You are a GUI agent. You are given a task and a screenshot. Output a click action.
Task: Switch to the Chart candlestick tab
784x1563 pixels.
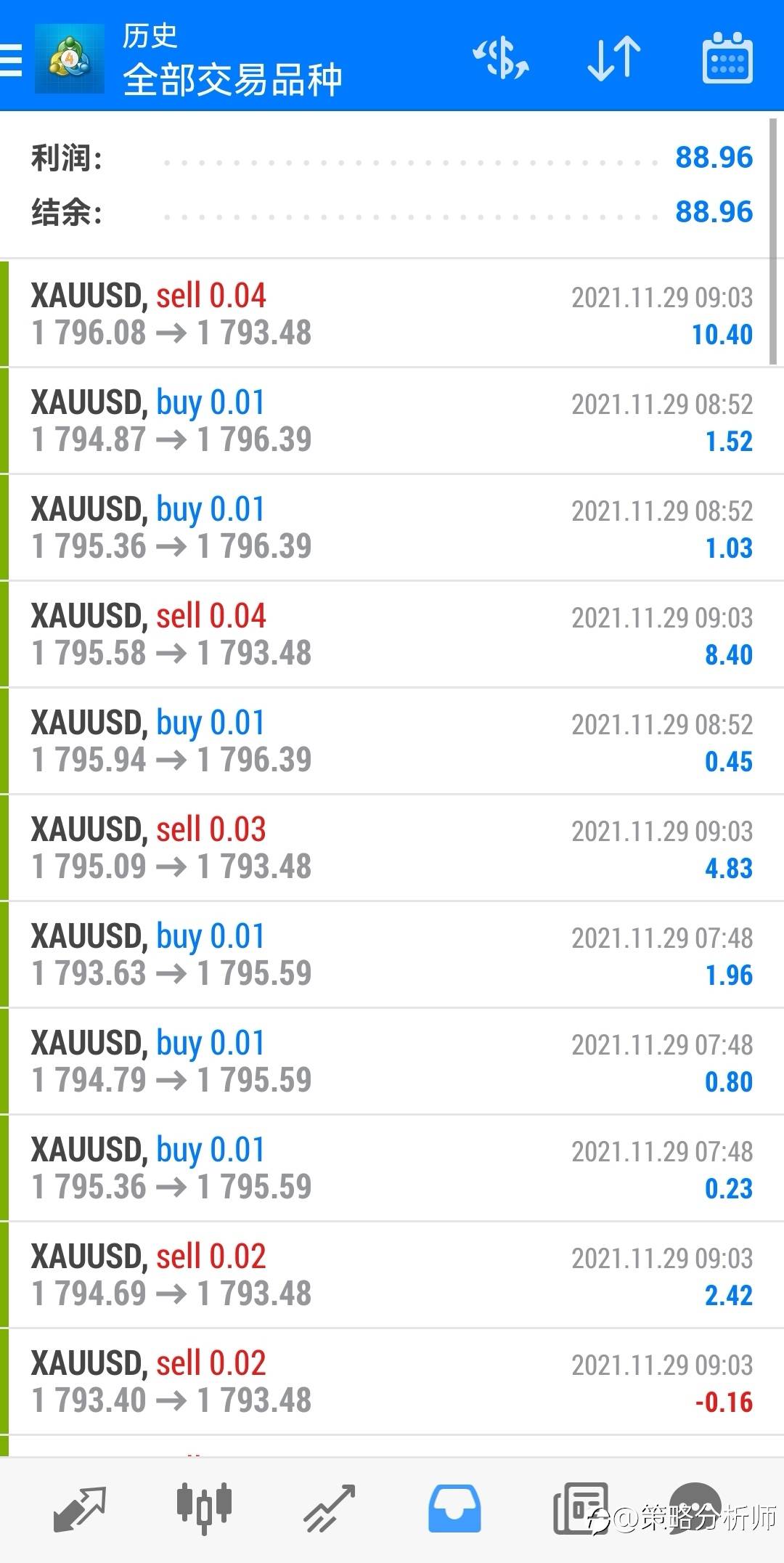(204, 1509)
